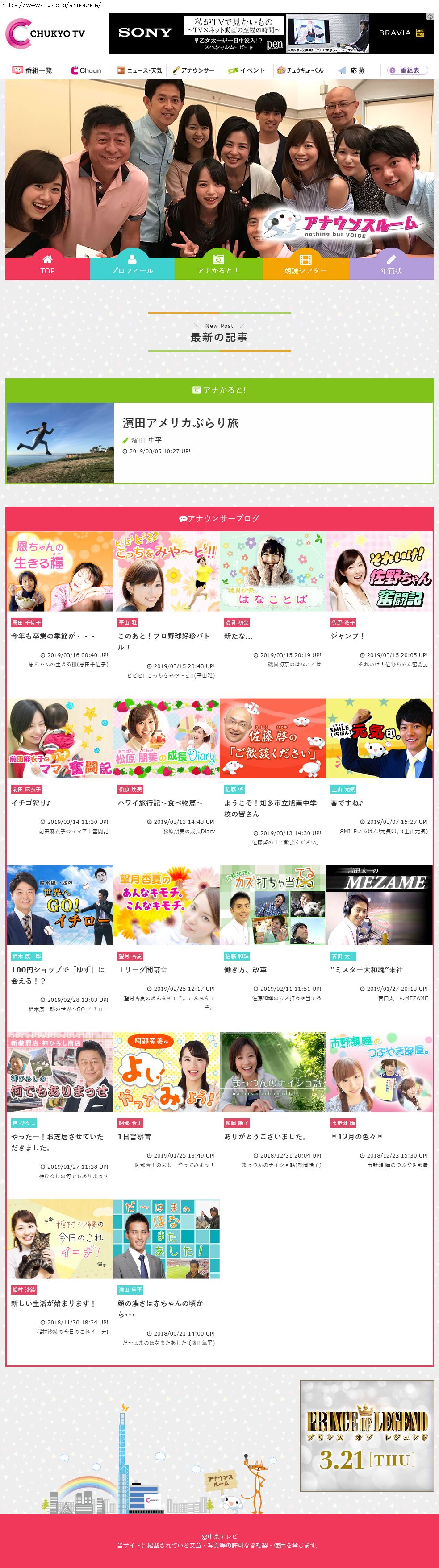Open the イベント navigation item
The height and width of the screenshot is (1568, 439).
click(247, 70)
